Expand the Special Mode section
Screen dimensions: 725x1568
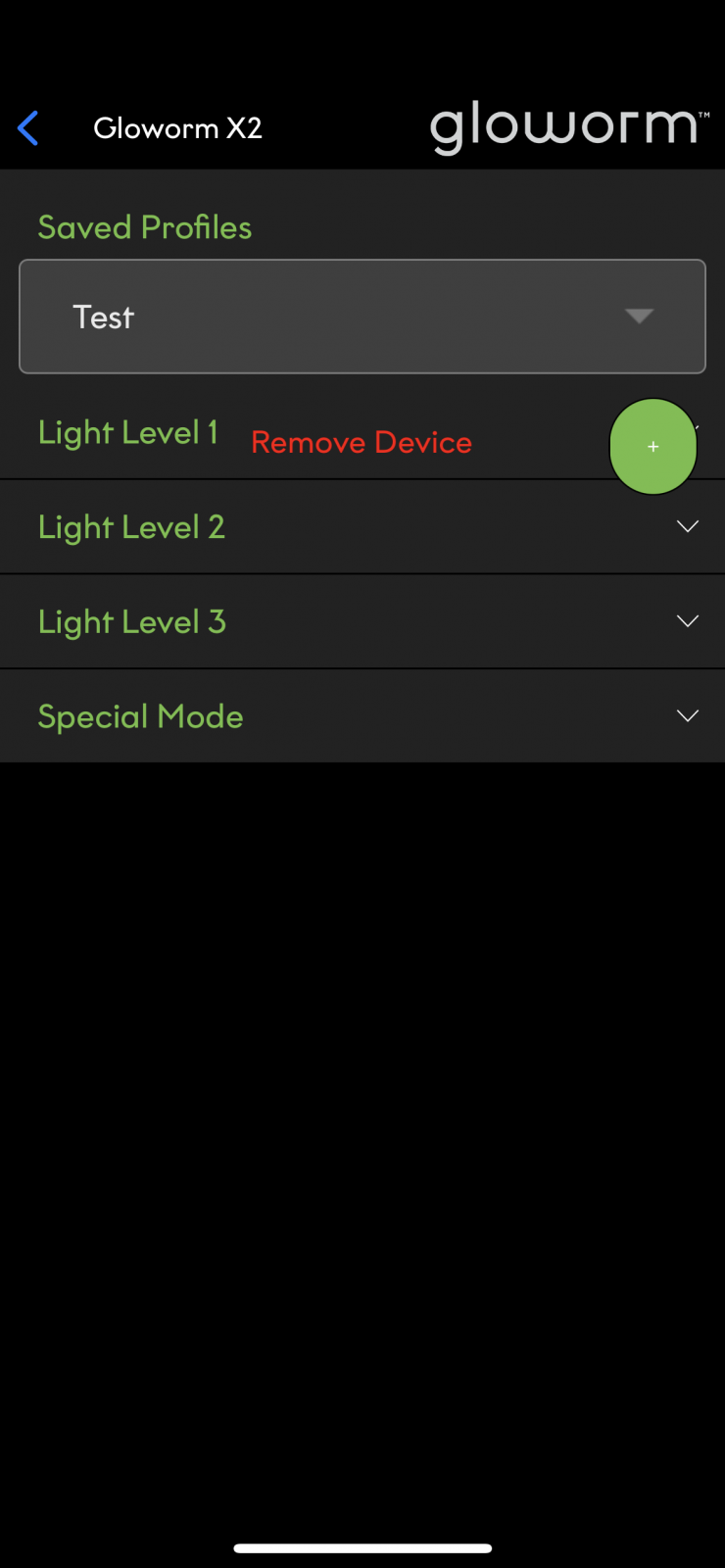[x=362, y=716]
